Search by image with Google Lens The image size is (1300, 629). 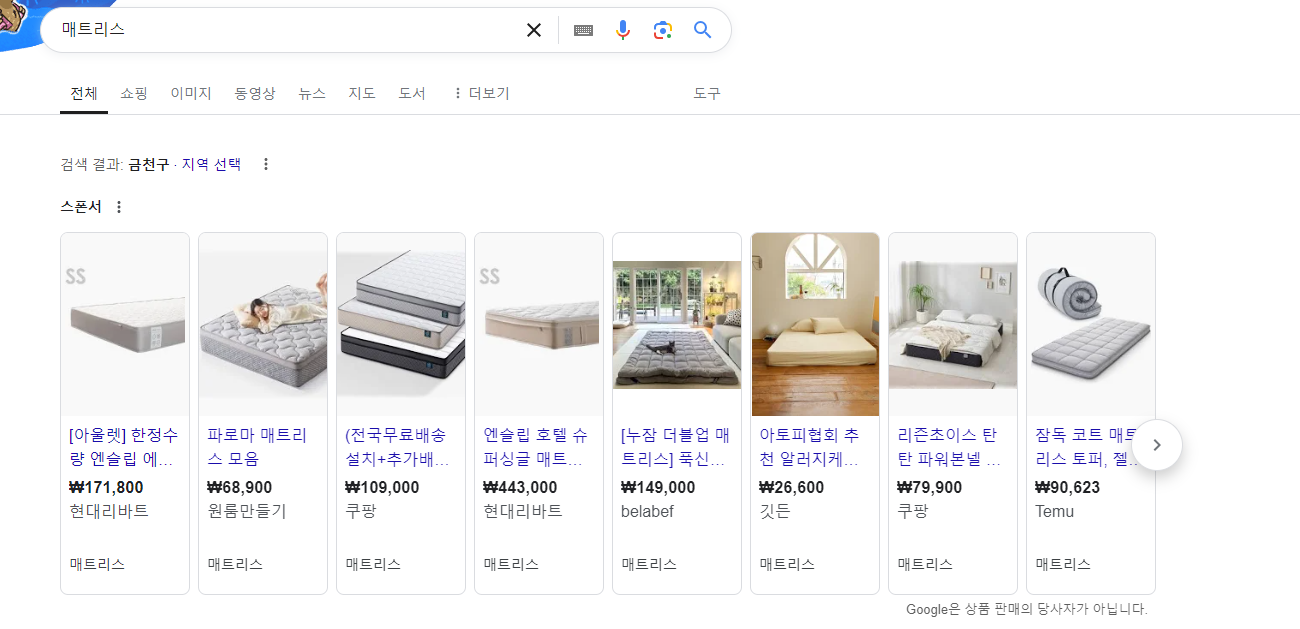tap(662, 30)
